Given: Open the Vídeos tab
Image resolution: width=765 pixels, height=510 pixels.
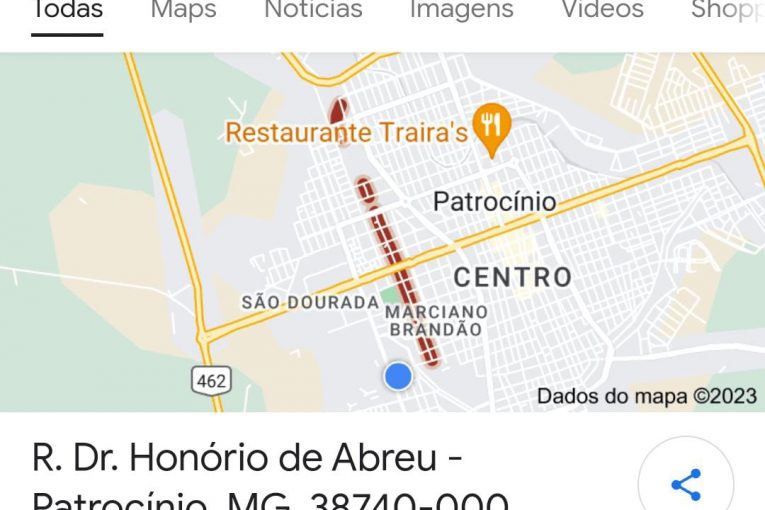Looking at the screenshot, I should [602, 11].
